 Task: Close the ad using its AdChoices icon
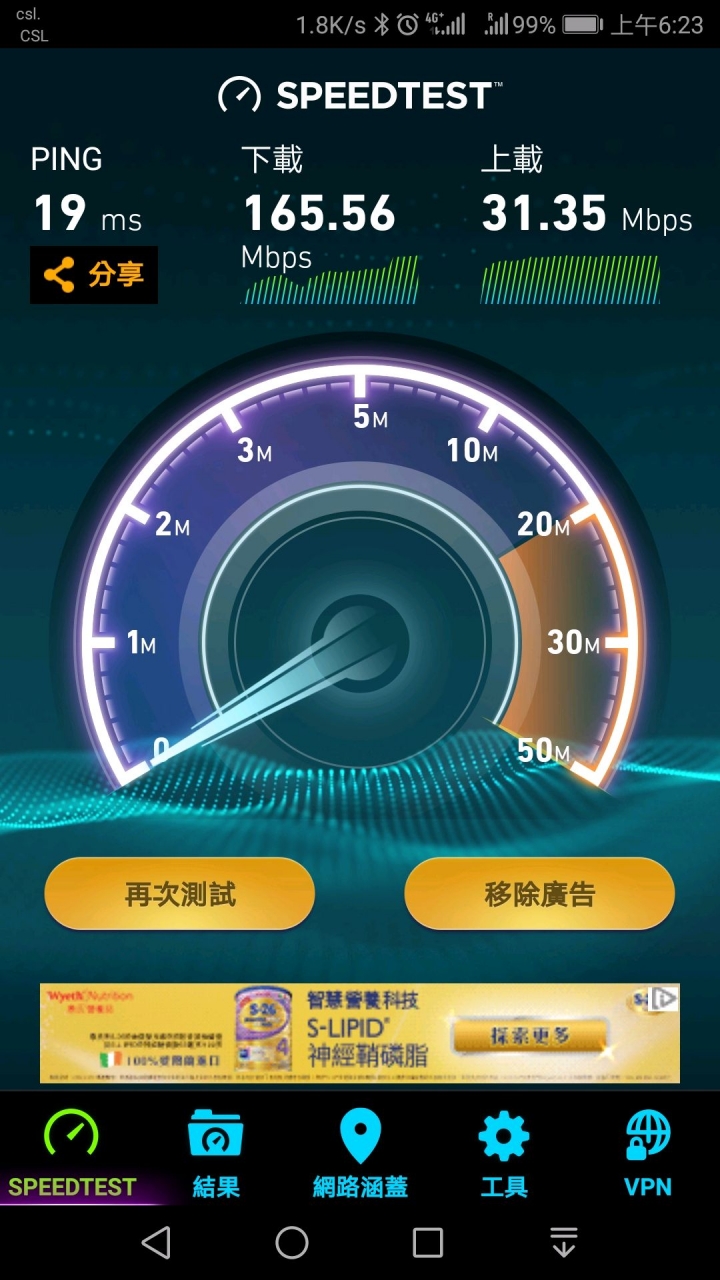pos(664,998)
